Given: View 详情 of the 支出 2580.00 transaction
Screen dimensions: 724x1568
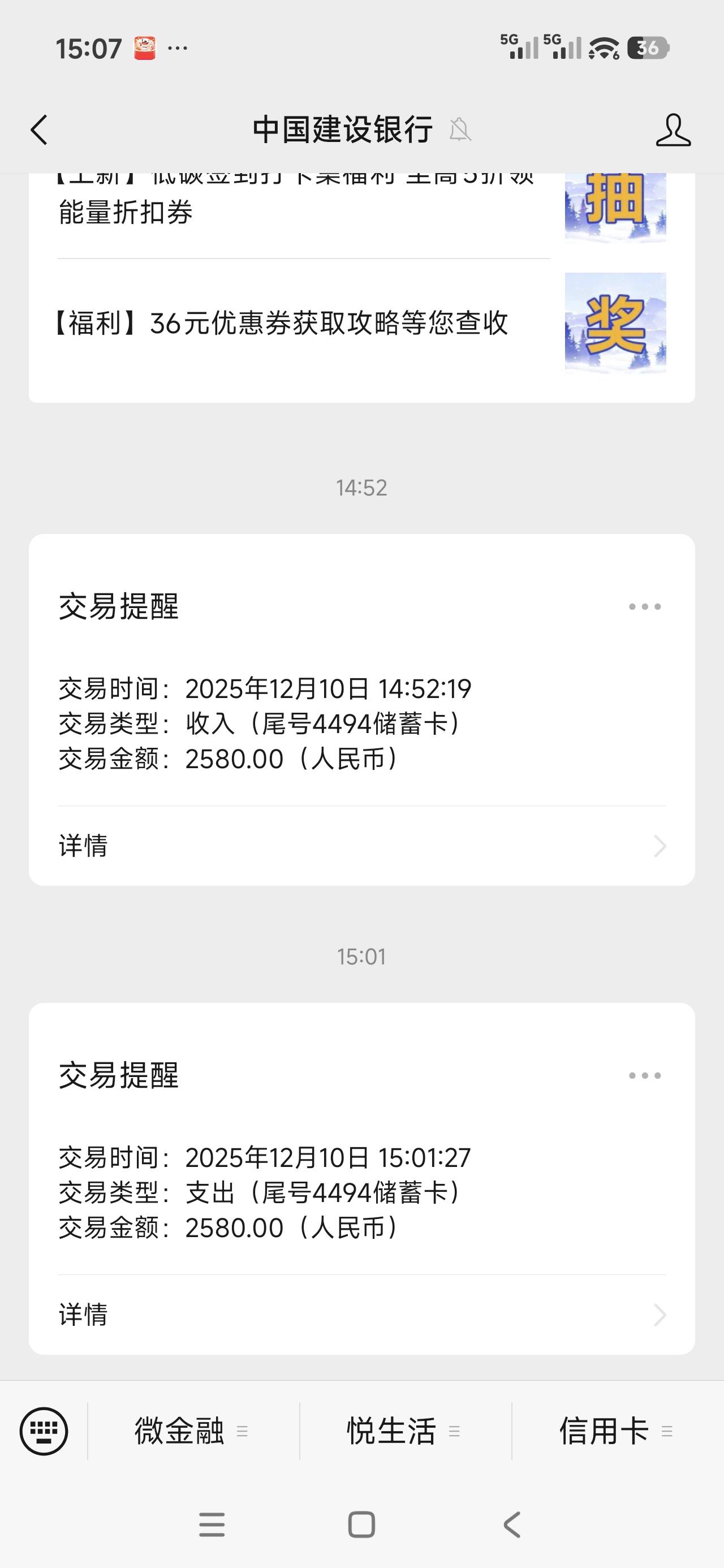Looking at the screenshot, I should (361, 1315).
